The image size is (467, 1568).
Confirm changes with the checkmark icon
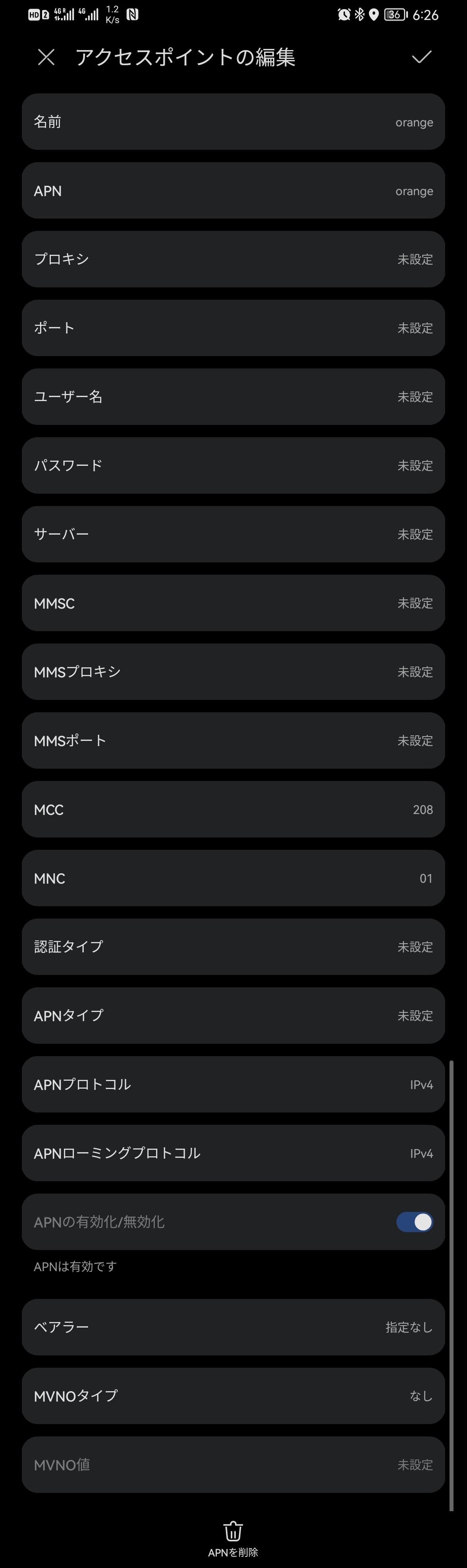pyautogui.click(x=421, y=57)
